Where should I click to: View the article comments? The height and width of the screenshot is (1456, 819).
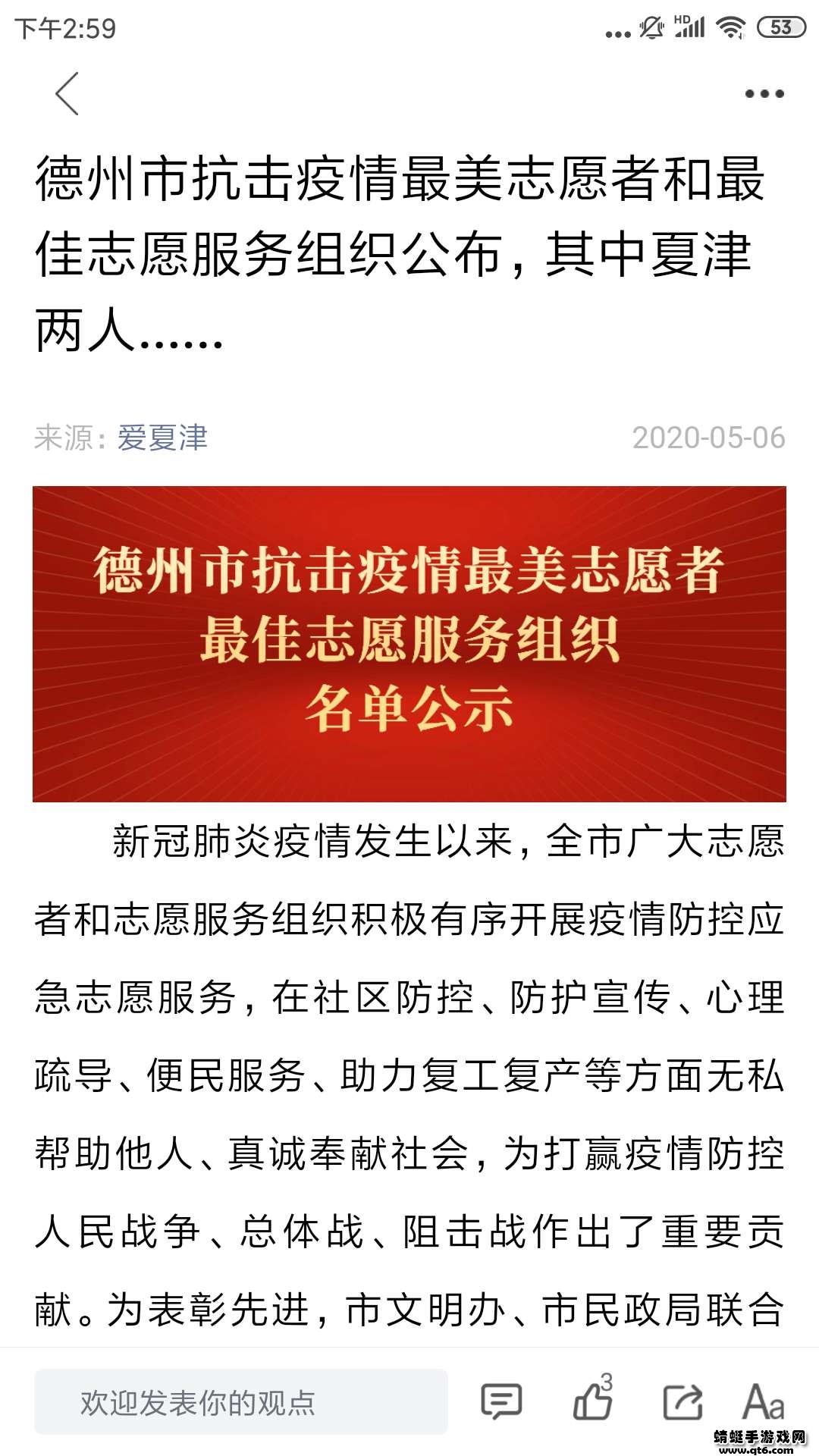pos(501,1402)
